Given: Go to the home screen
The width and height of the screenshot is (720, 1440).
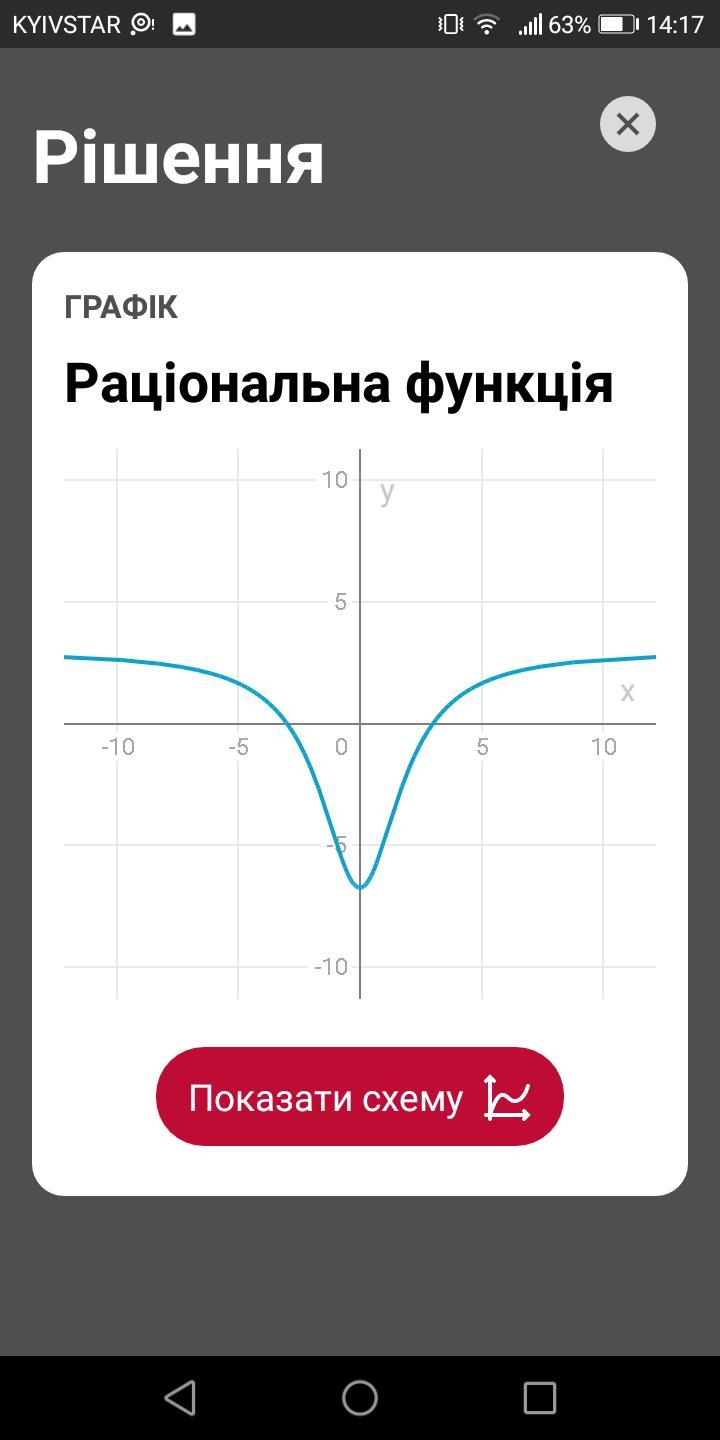Looking at the screenshot, I should pos(360,1397).
